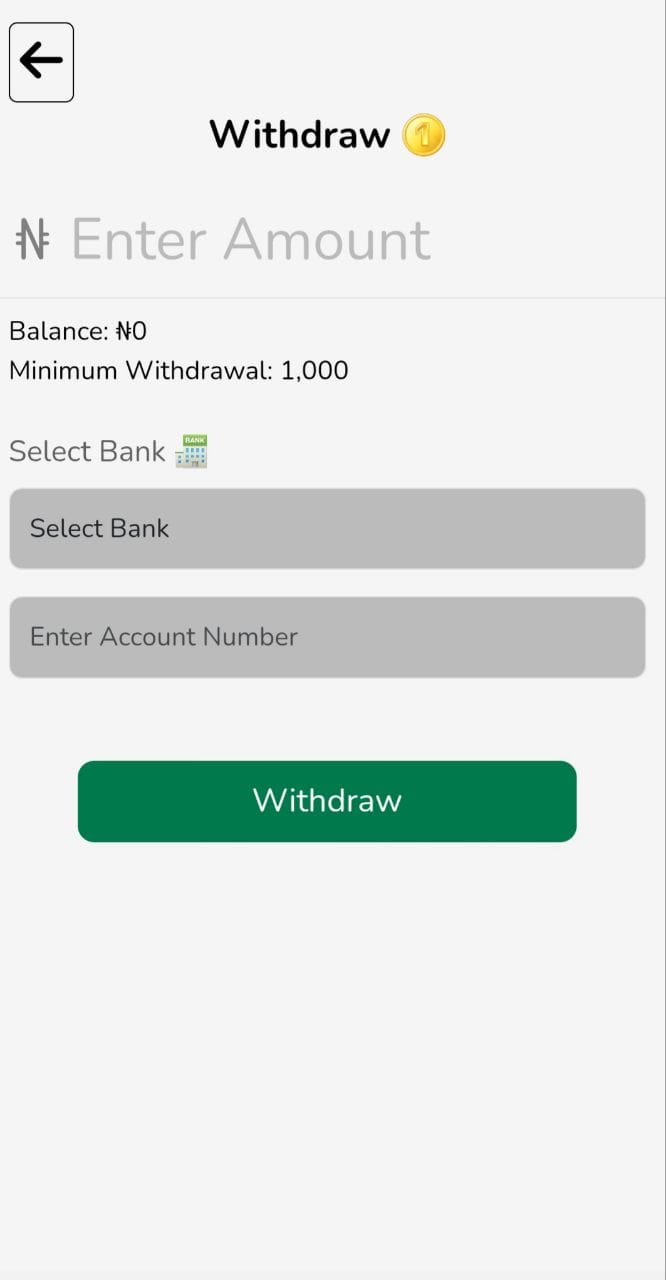Focus the Enter Account Number field
Viewport: 666px width, 1280px height.
(327, 637)
